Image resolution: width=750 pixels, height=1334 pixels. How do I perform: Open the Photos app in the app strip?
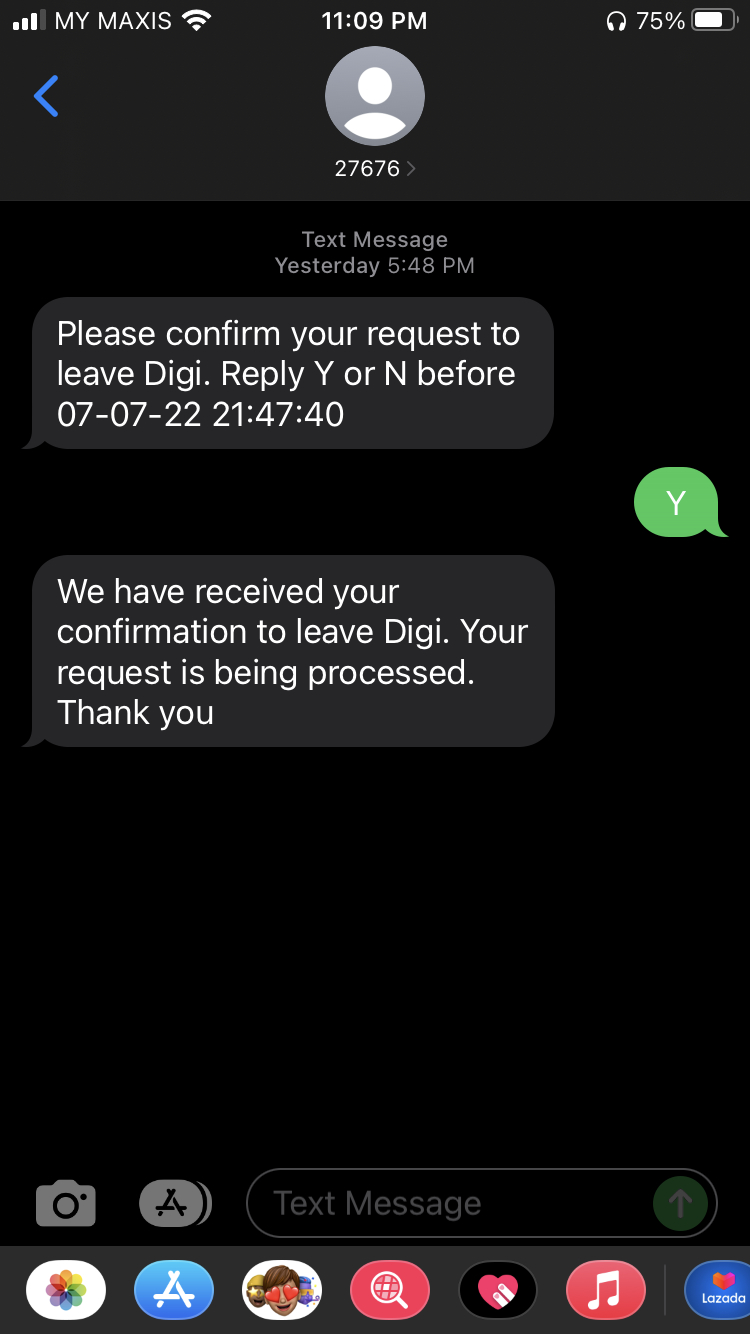pyautogui.click(x=66, y=1291)
